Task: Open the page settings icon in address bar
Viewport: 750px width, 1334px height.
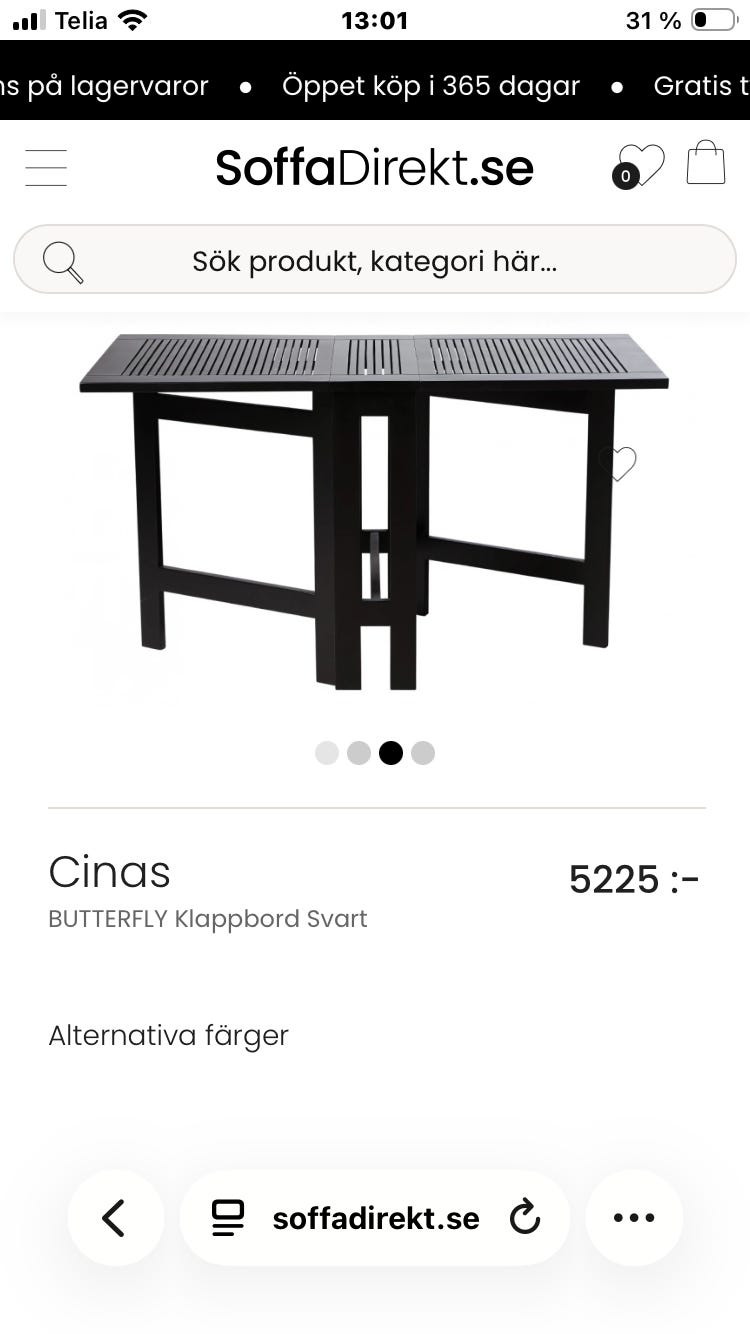Action: pos(228,1218)
